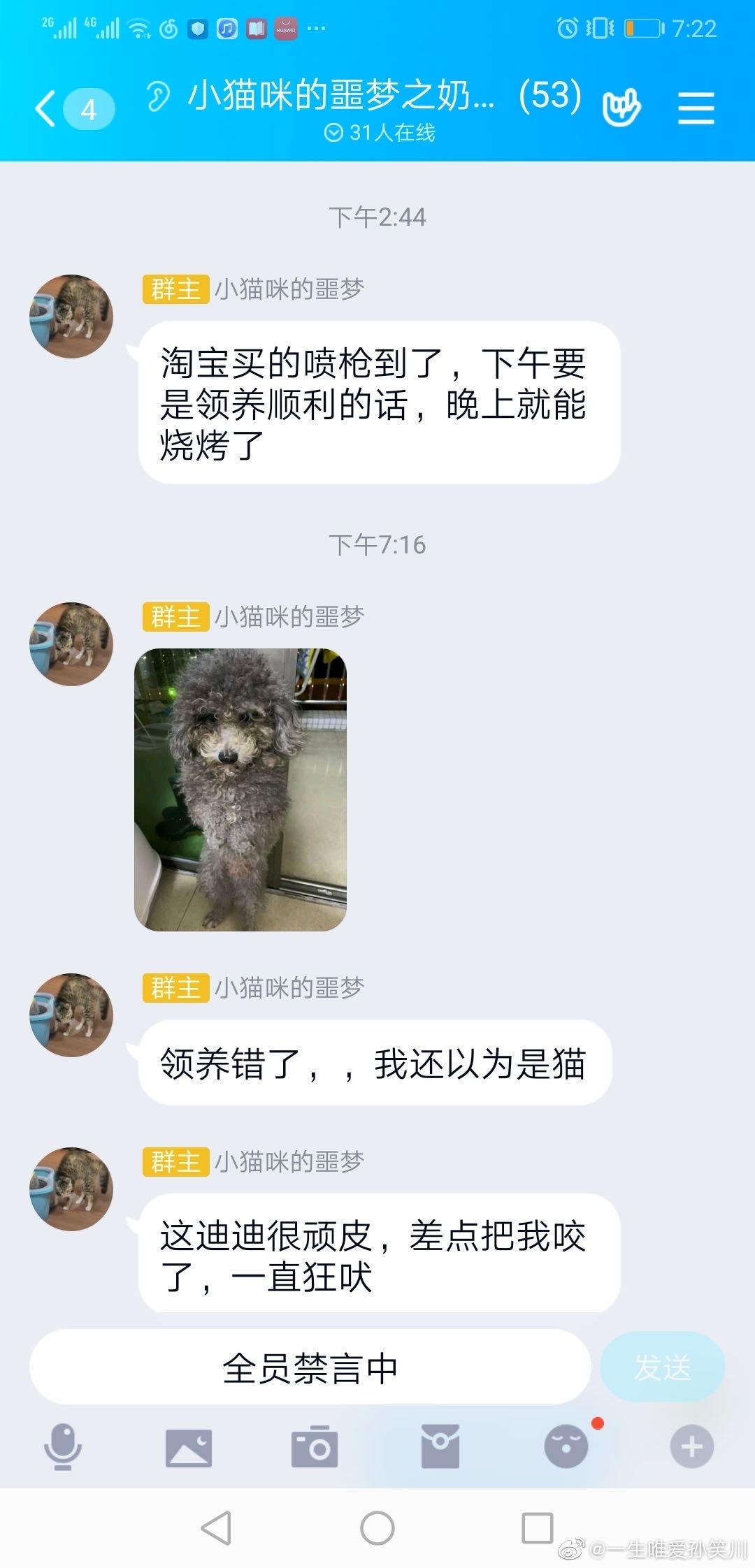Open the poodle photo in the chat

pyautogui.click(x=240, y=790)
